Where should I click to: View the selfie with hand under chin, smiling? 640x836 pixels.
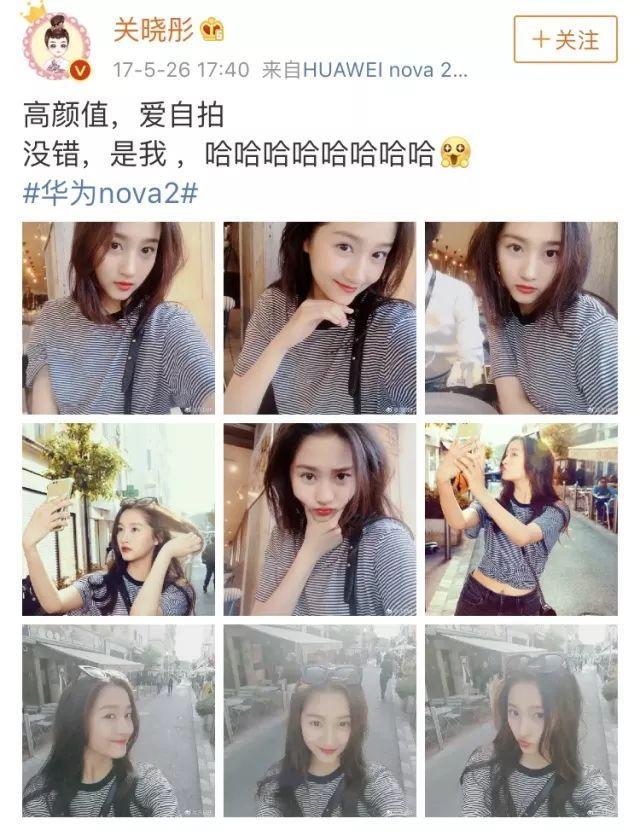pos(319,318)
